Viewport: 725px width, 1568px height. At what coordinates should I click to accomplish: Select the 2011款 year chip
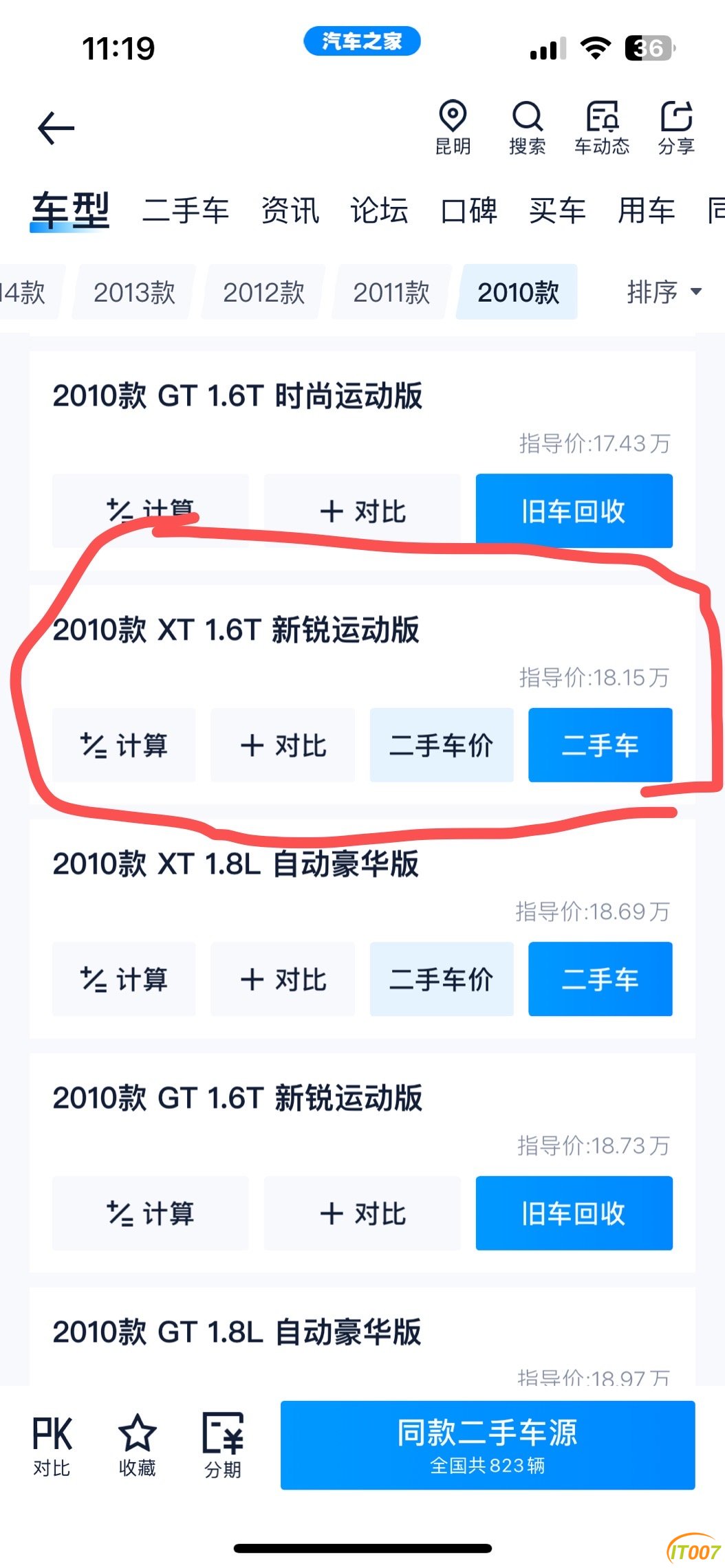click(x=391, y=292)
